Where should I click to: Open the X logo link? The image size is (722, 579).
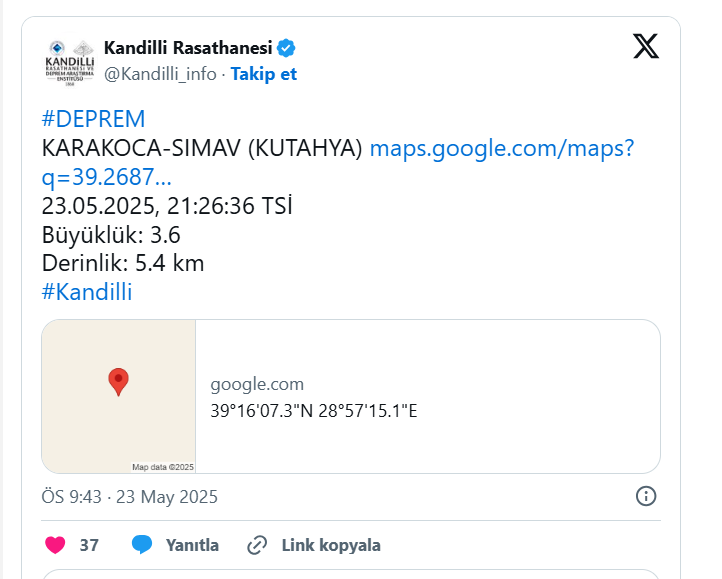click(646, 47)
